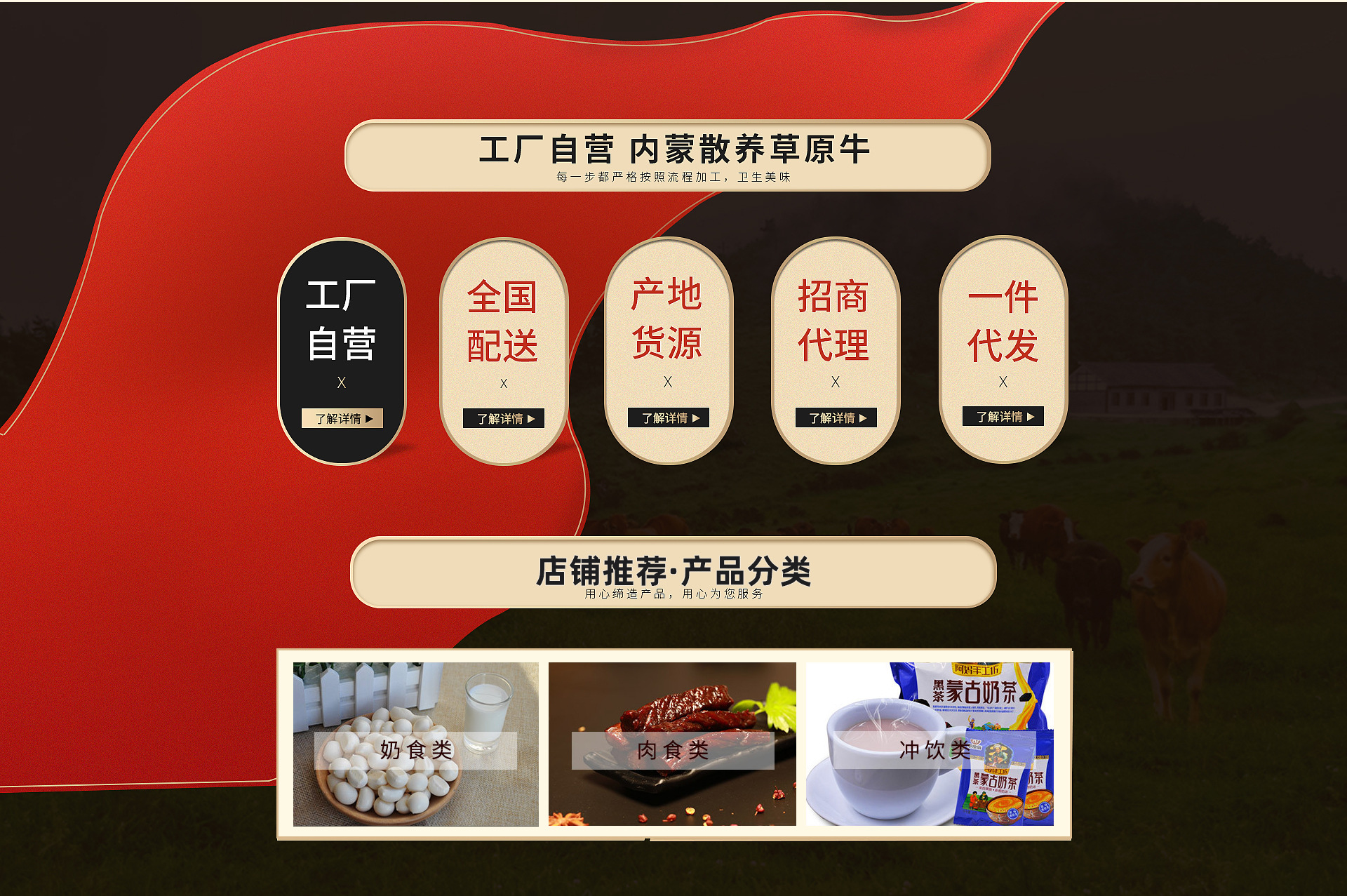
Task: View details for 产地货源
Action: point(669,417)
